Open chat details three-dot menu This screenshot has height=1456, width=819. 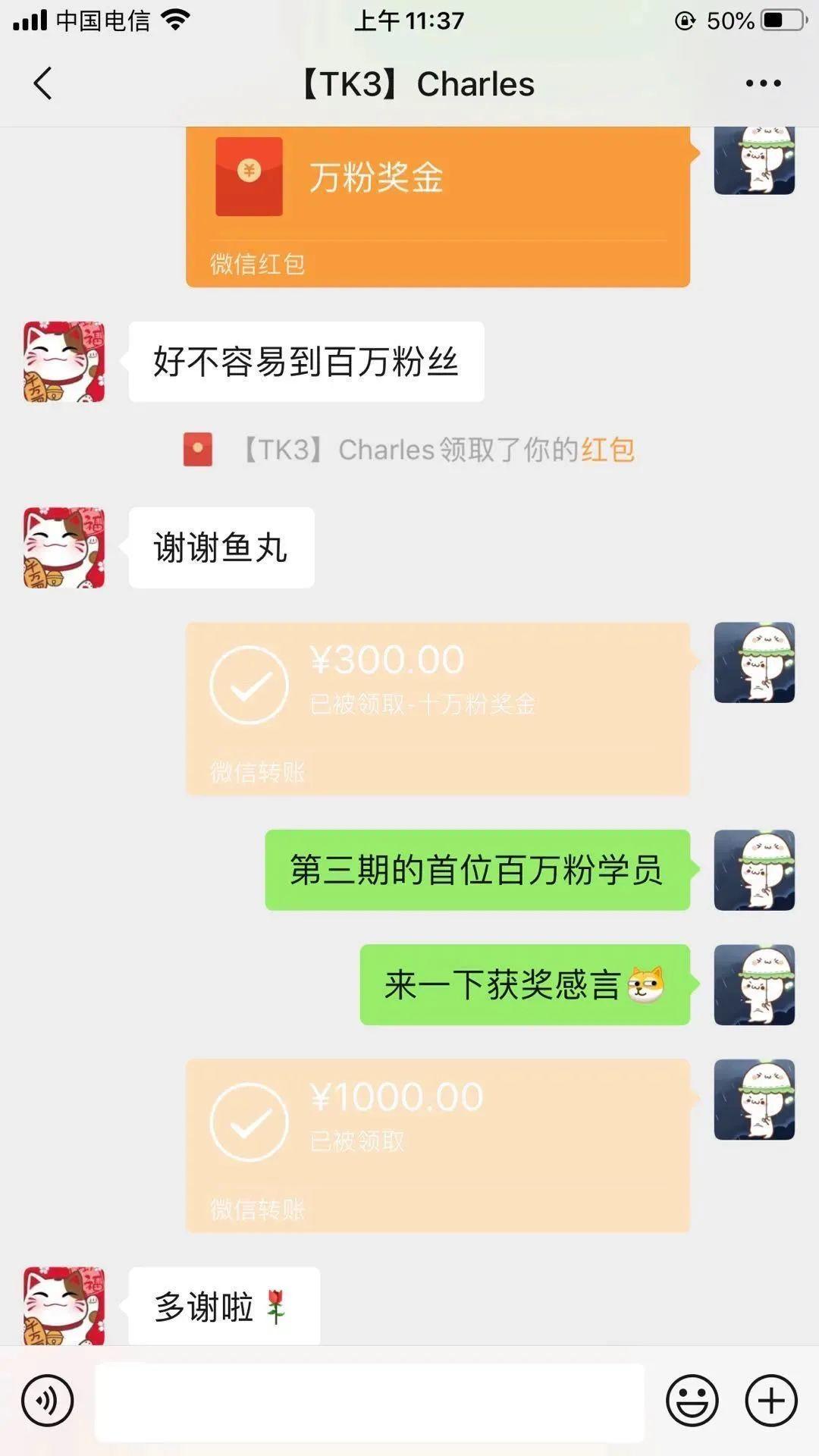pyautogui.click(x=762, y=83)
